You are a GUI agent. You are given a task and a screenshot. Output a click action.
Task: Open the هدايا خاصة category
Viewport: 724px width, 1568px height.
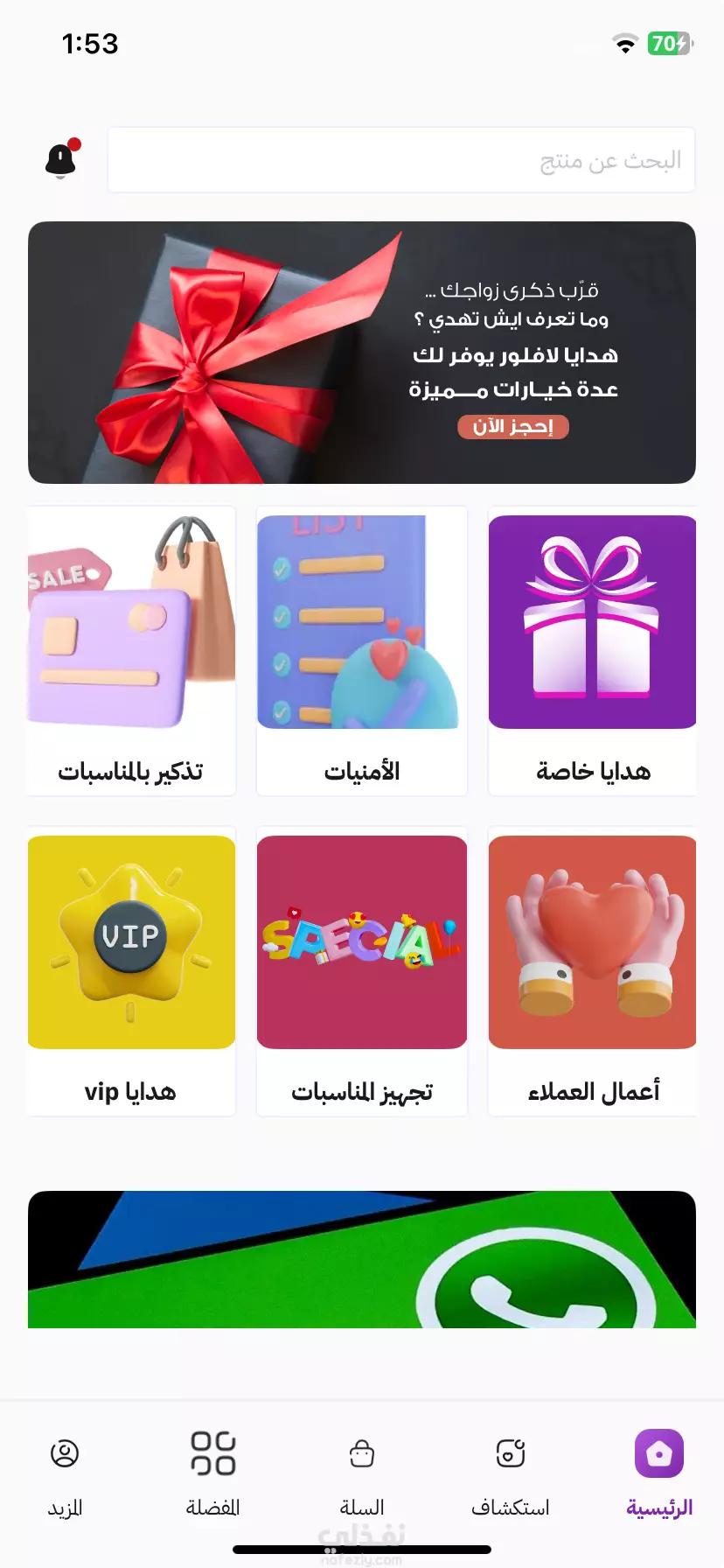593,651
